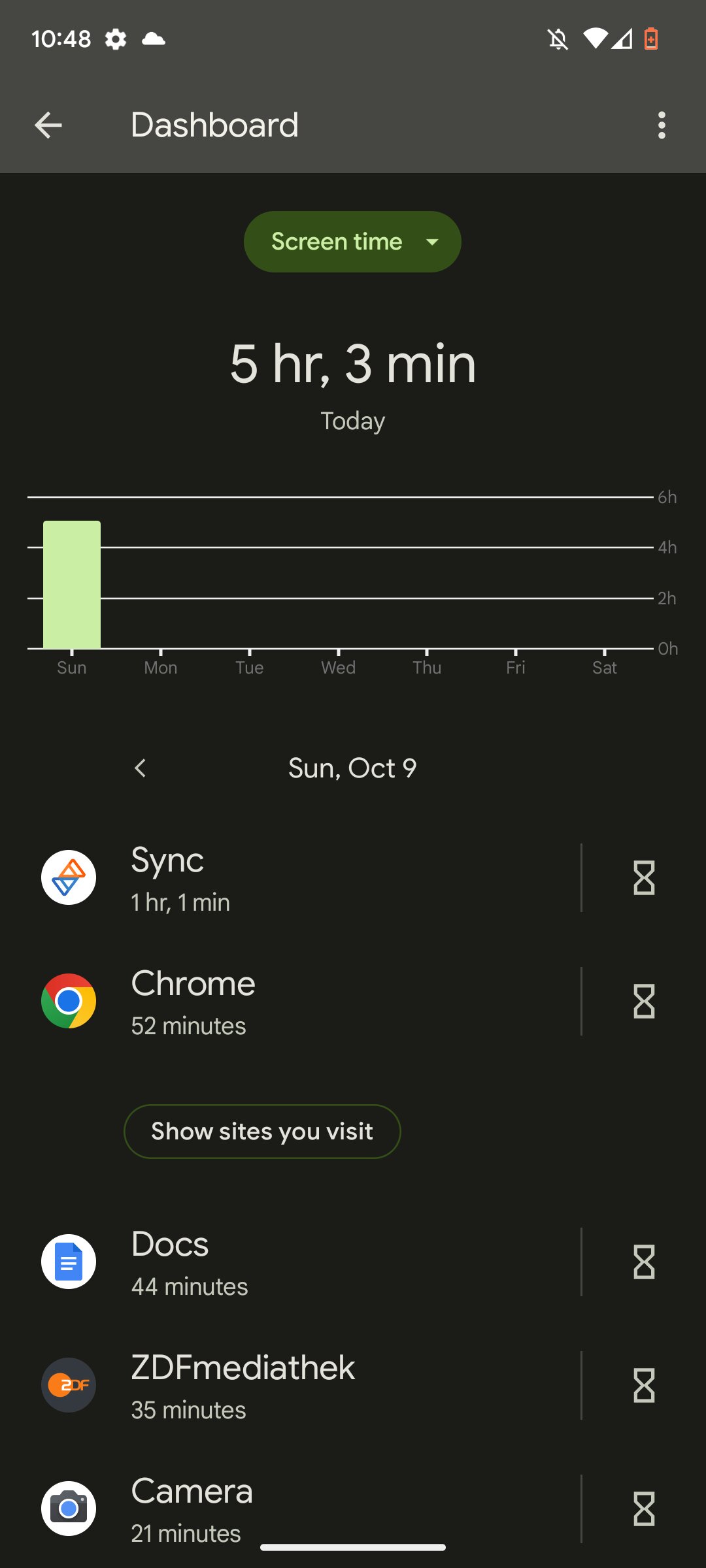Image resolution: width=706 pixels, height=1568 pixels.
Task: Set an app timer for Chrome
Action: 644,1001
